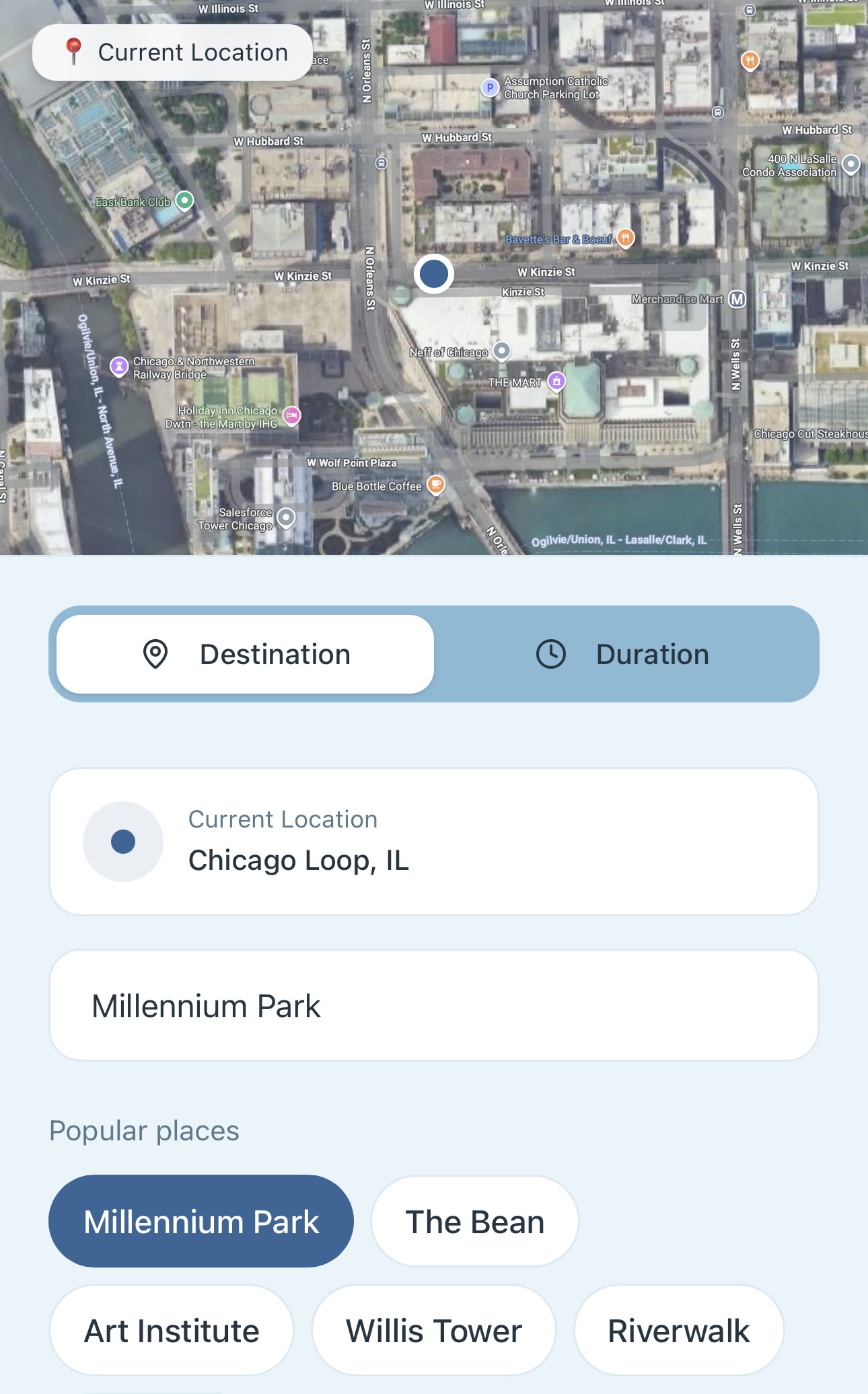Select the Art Institute chip
The height and width of the screenshot is (1394, 868).
[x=172, y=1330]
